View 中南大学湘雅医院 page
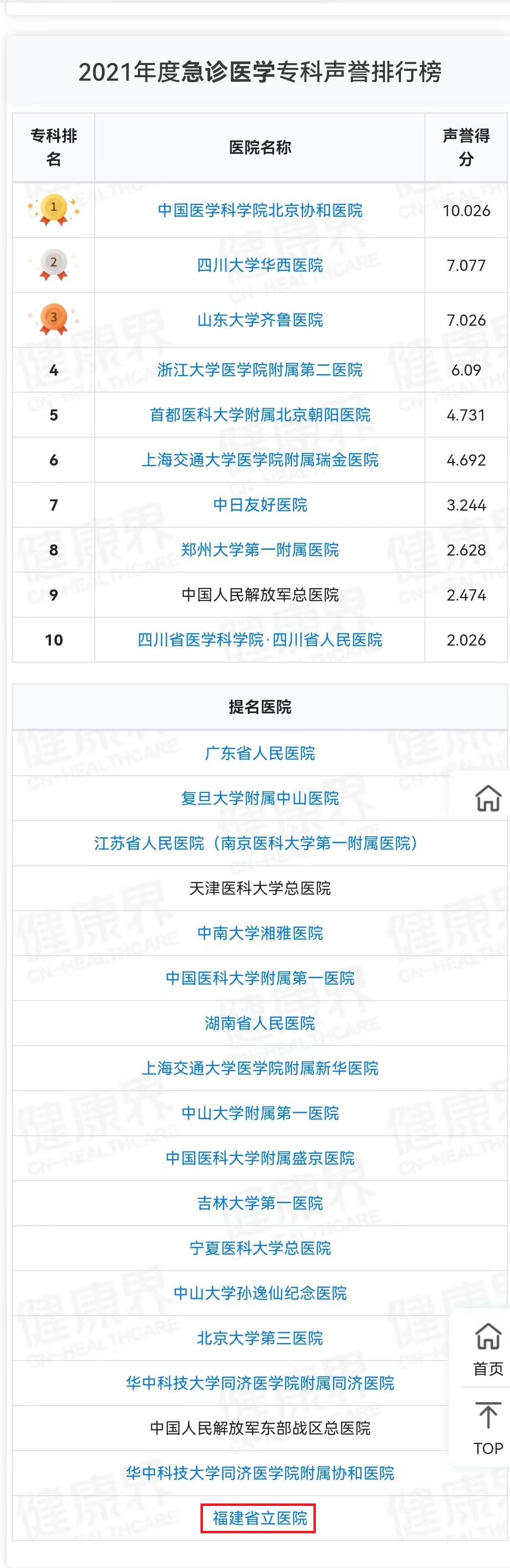 (x=260, y=934)
